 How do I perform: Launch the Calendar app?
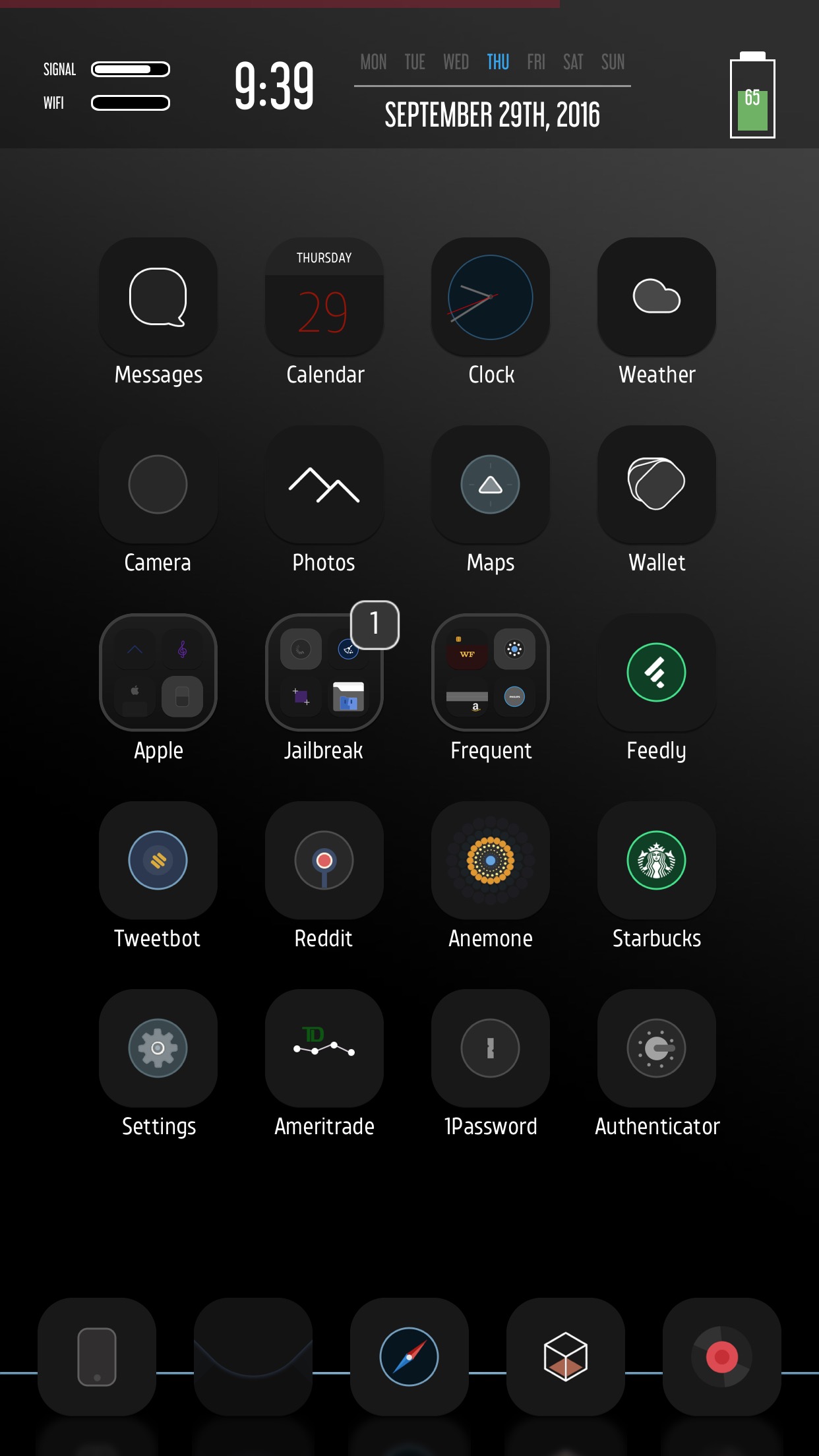[324, 297]
